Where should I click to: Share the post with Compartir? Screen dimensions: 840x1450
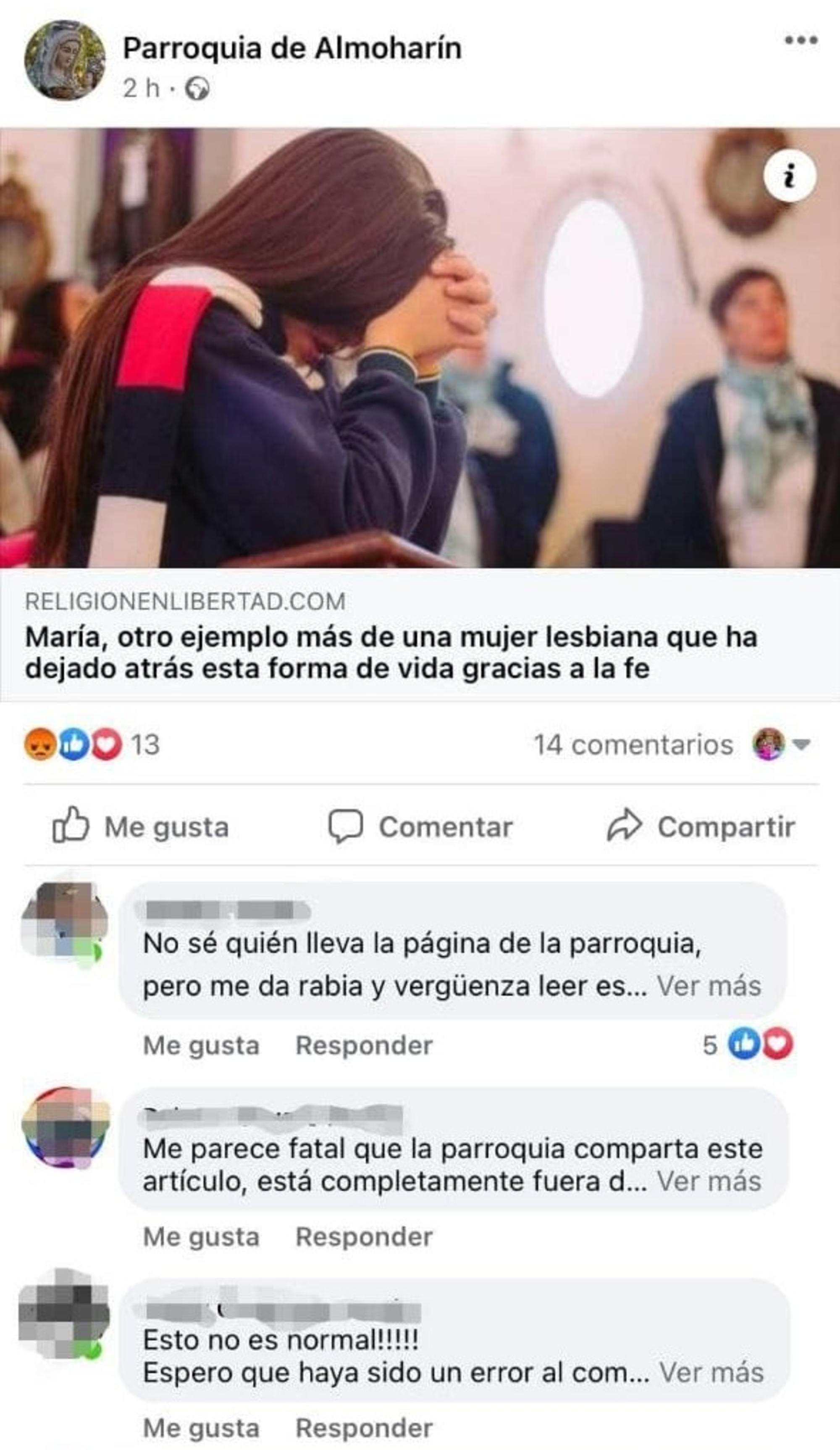[702, 827]
